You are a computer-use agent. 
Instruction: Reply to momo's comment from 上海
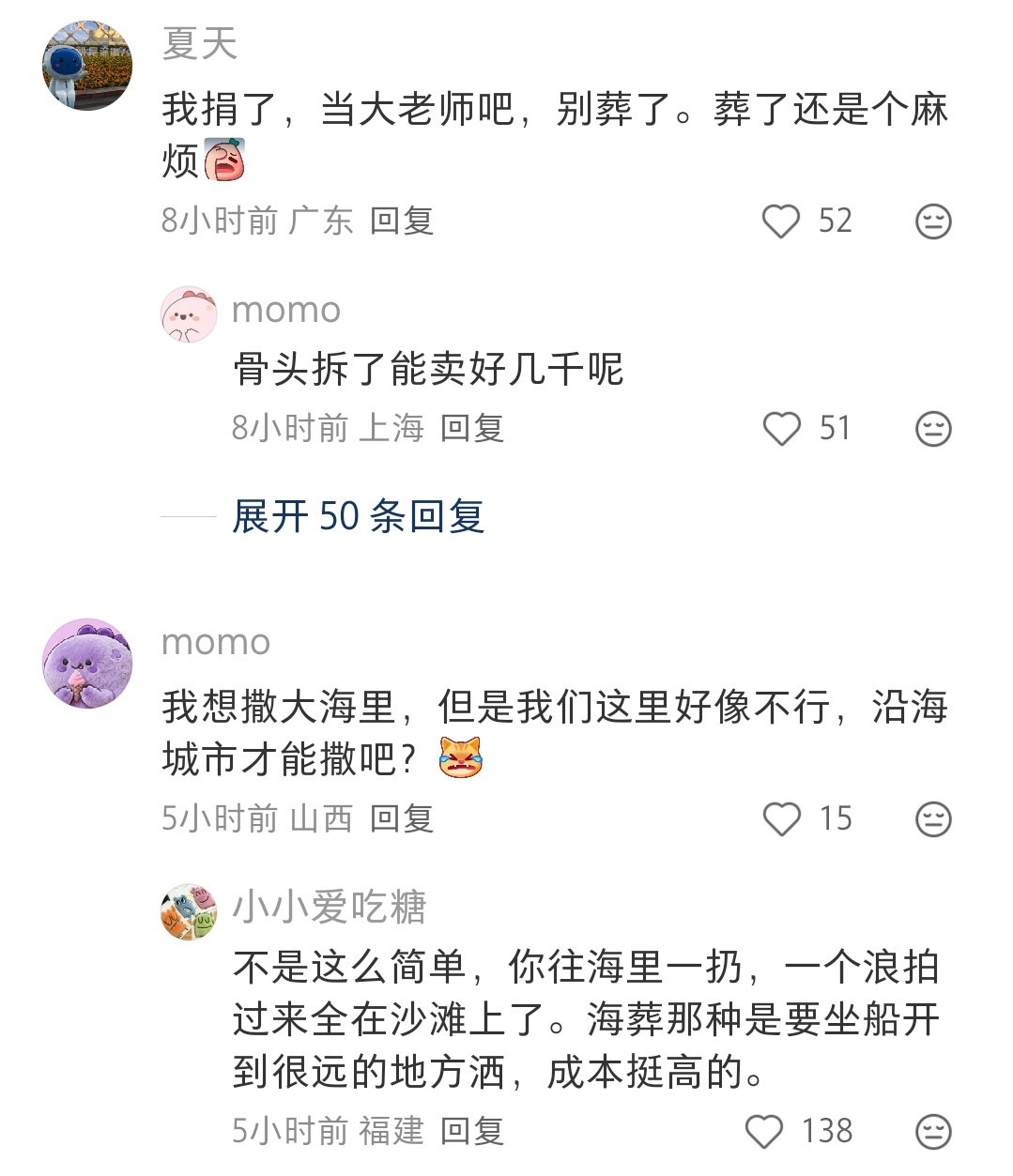(x=472, y=429)
